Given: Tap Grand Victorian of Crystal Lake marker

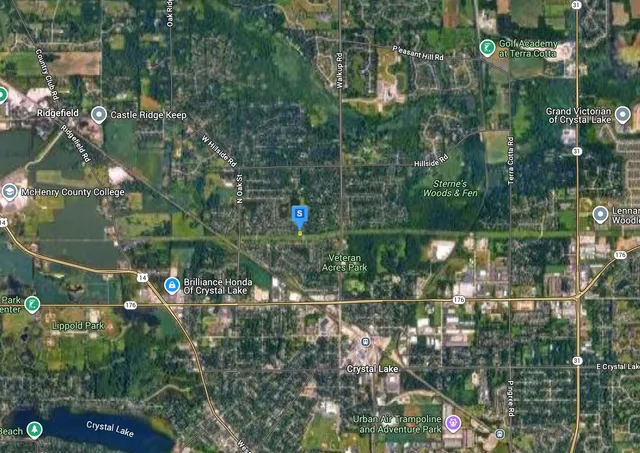Looking at the screenshot, I should click(621, 115).
